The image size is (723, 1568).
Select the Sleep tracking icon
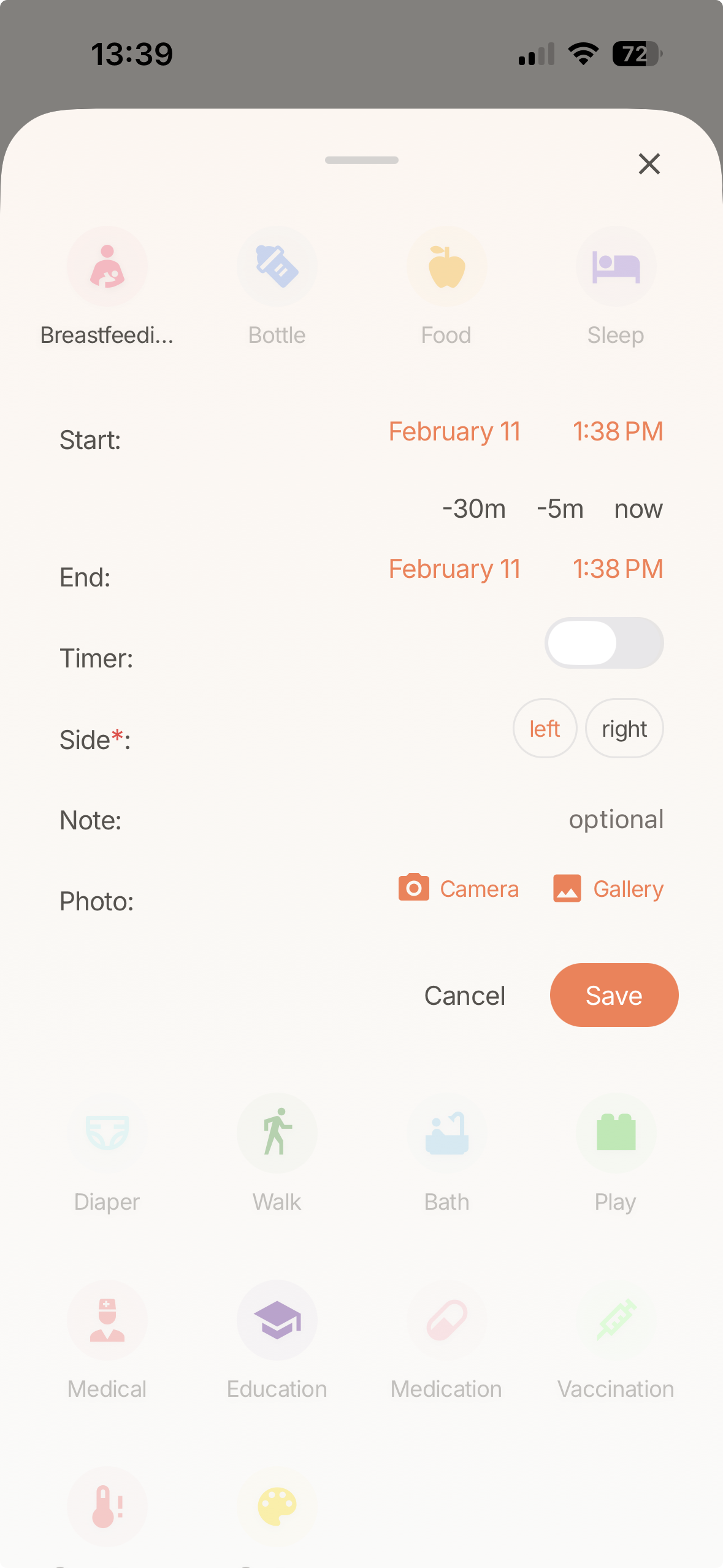tap(616, 266)
